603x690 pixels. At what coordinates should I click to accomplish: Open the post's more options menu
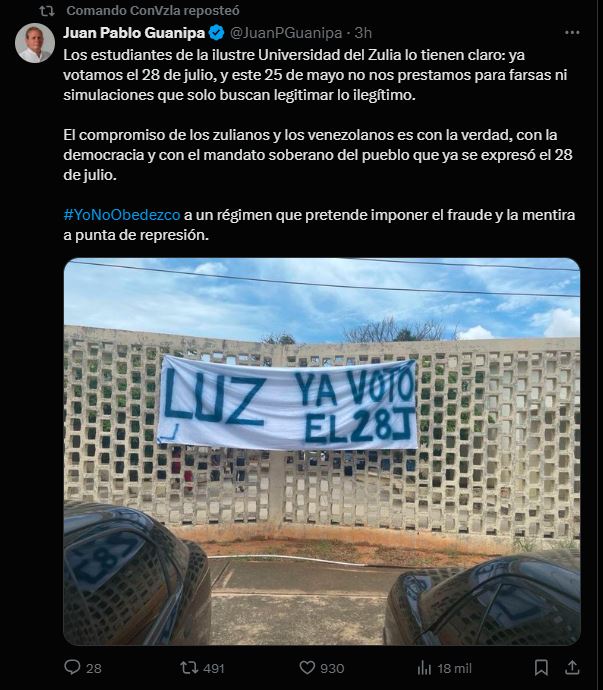(571, 32)
